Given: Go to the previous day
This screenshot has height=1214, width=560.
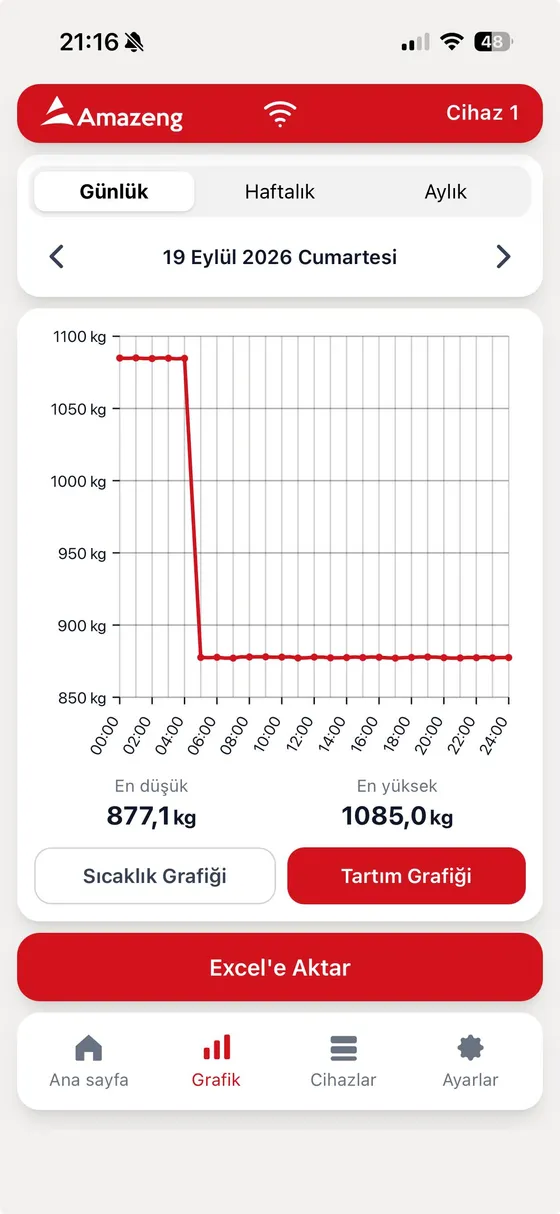Looking at the screenshot, I should pos(57,257).
